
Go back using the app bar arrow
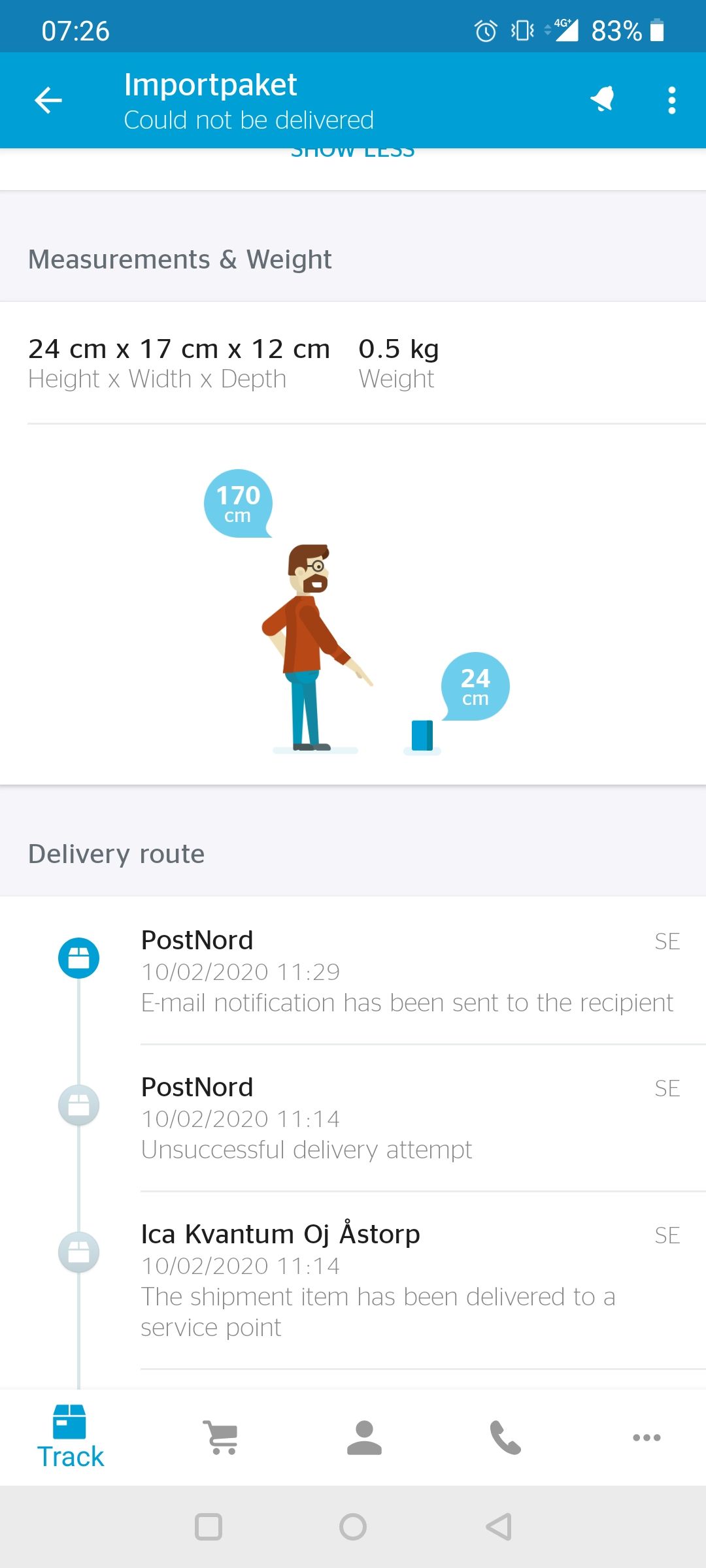[48, 101]
